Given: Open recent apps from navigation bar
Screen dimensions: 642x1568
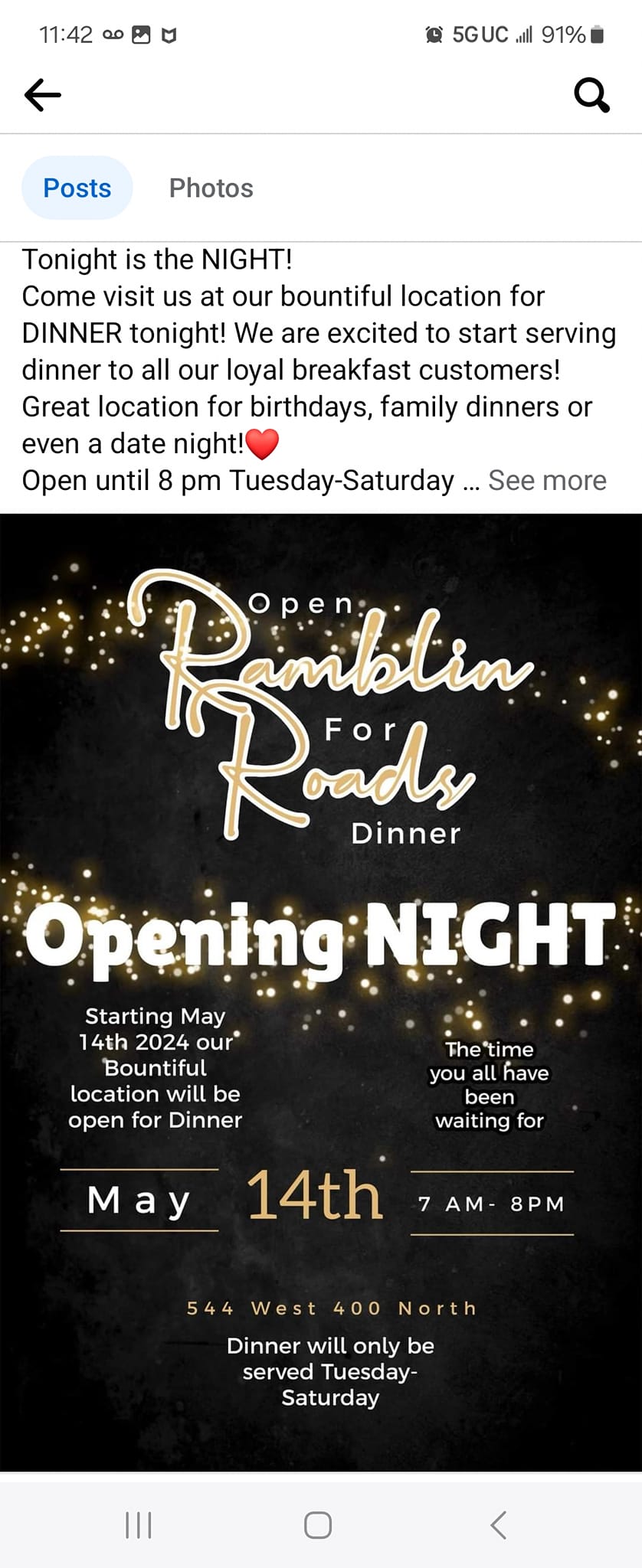Looking at the screenshot, I should point(139,1525).
